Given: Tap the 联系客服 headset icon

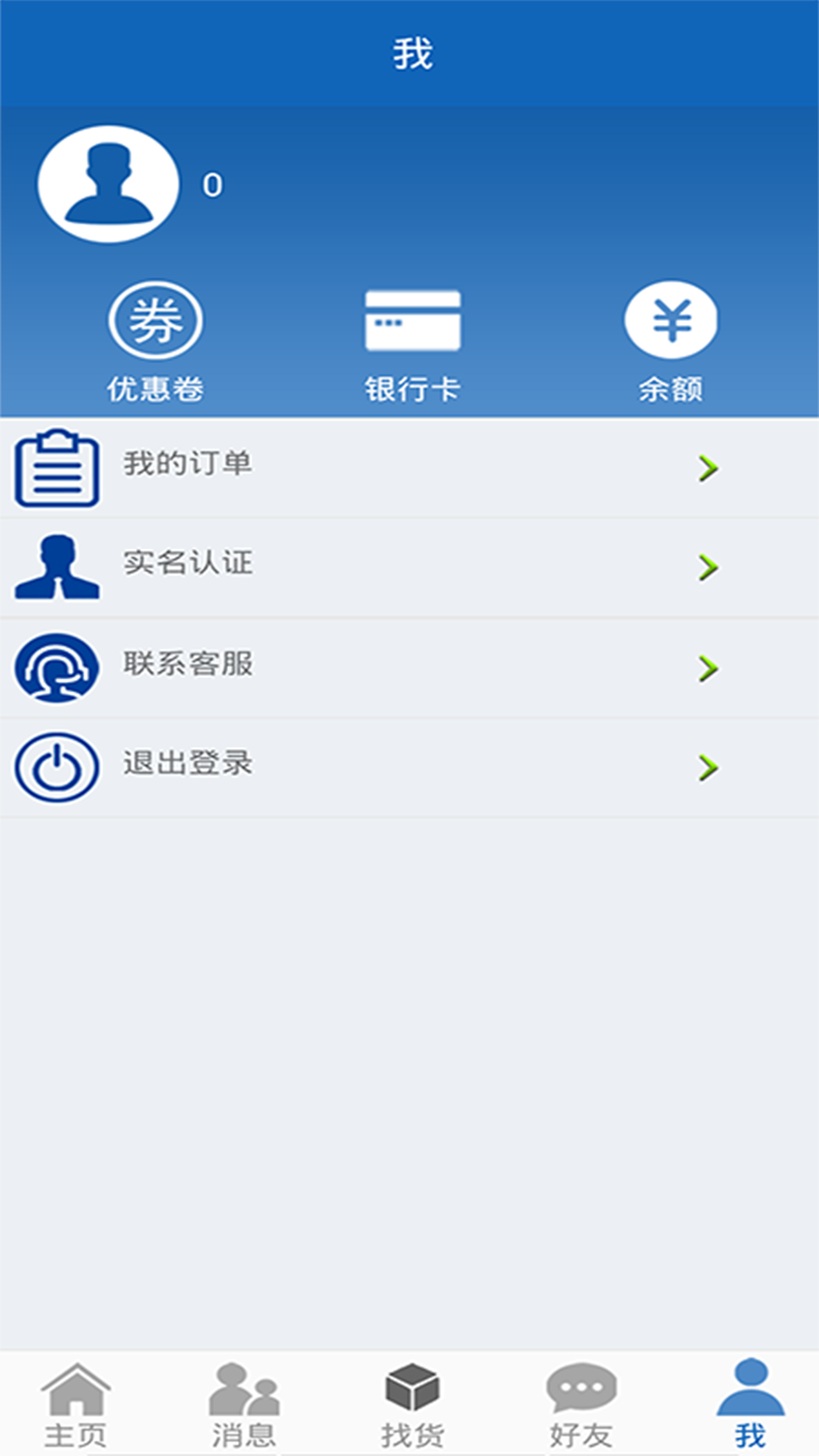Looking at the screenshot, I should click(57, 667).
